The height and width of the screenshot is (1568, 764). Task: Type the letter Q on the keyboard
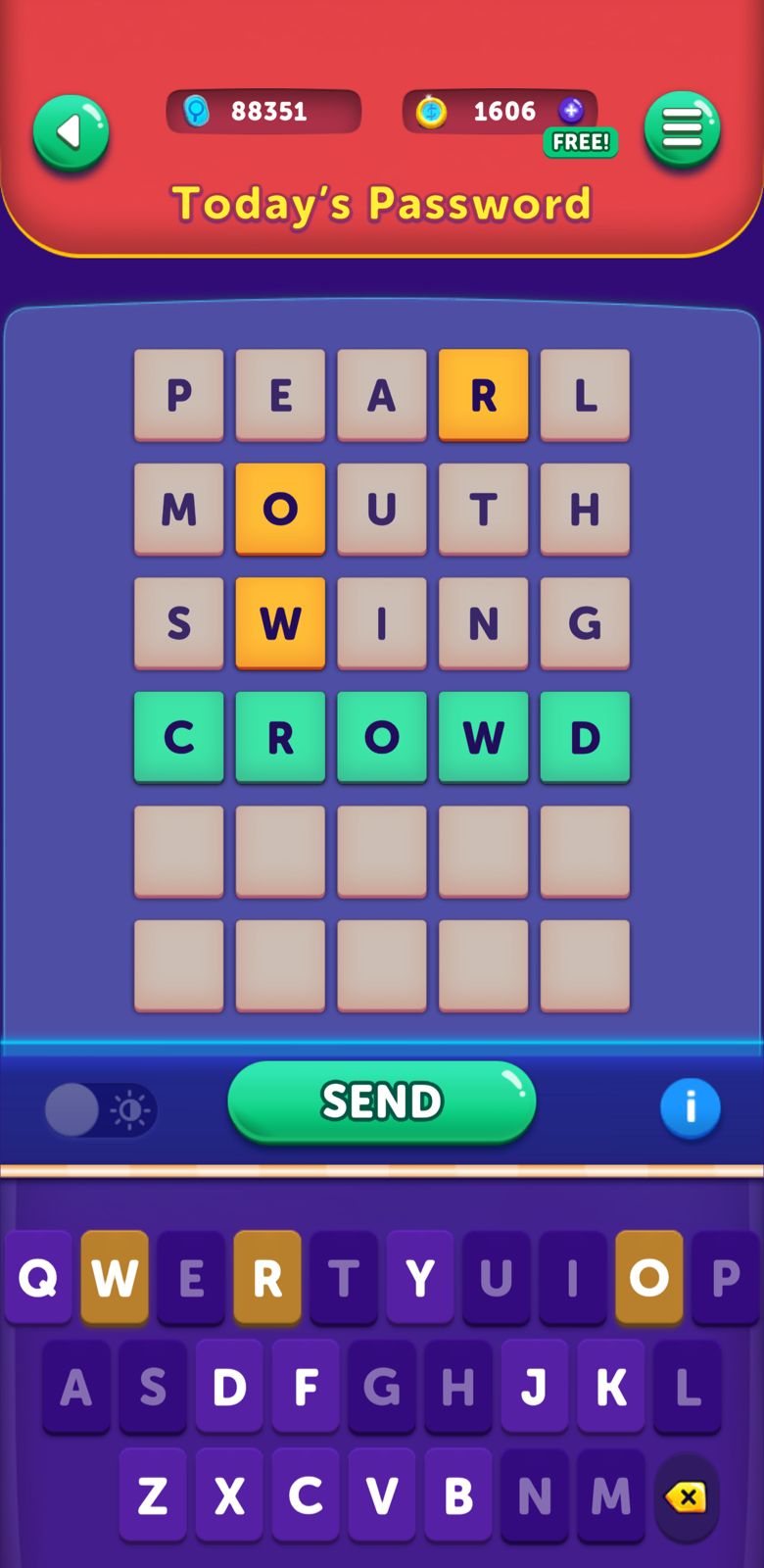(38, 1278)
